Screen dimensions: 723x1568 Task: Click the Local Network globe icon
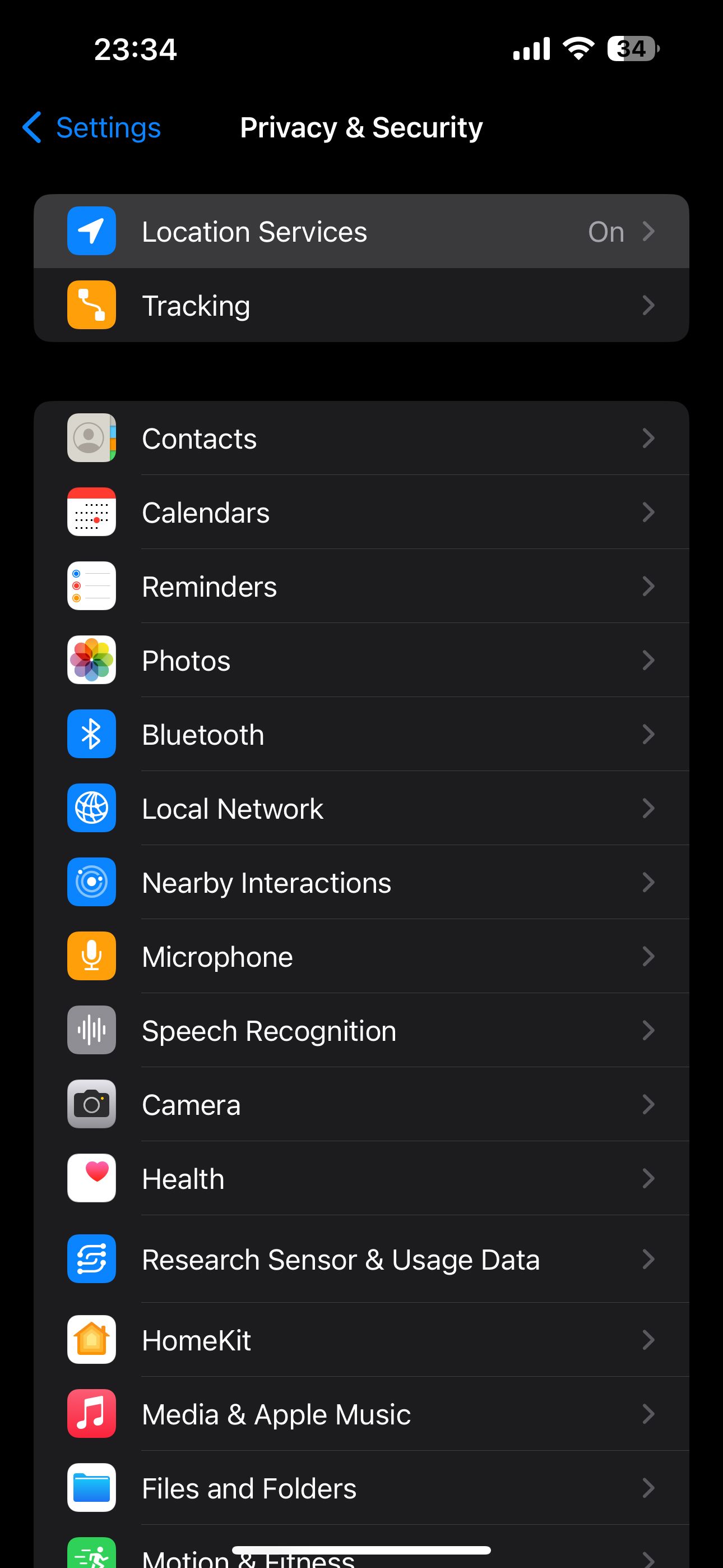[x=91, y=808]
